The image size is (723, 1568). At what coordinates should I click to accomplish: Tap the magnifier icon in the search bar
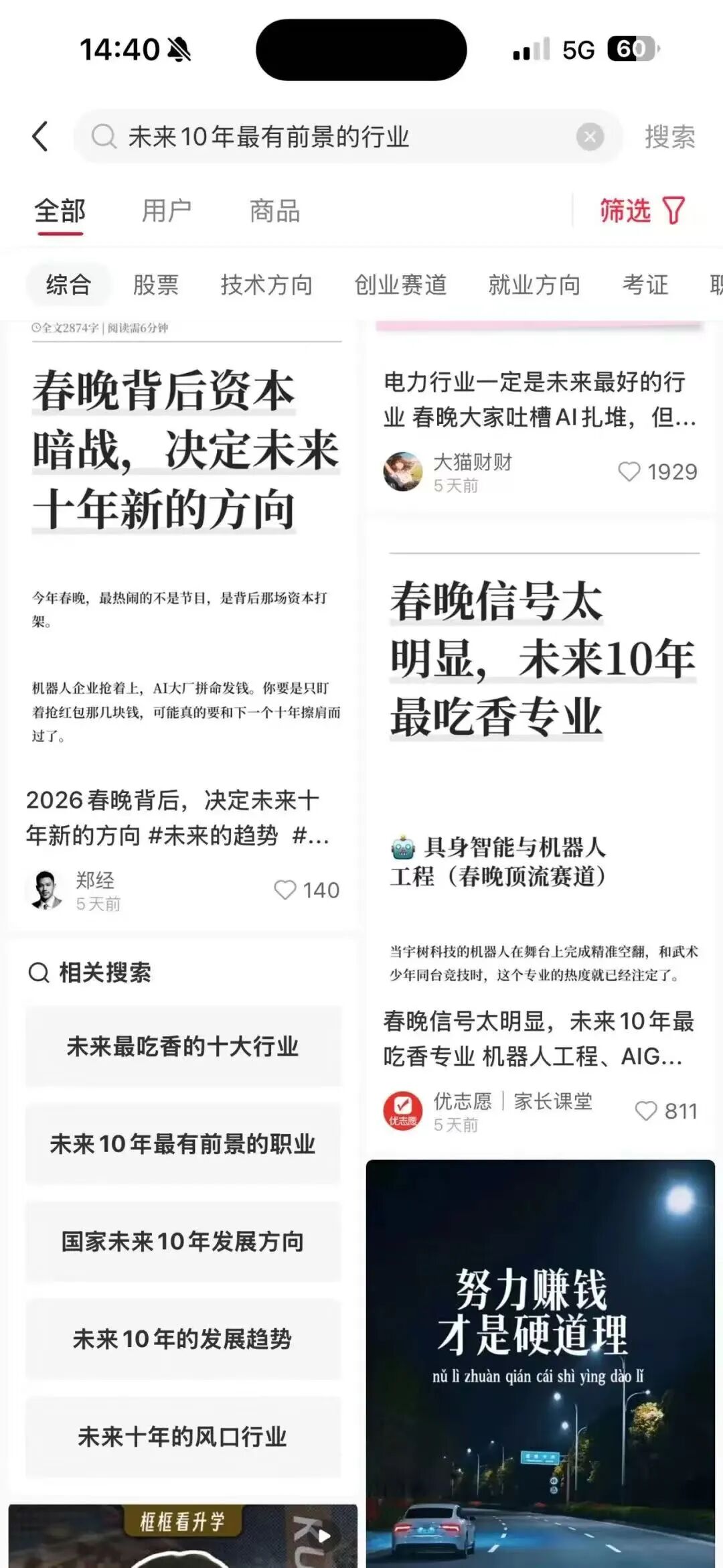[x=104, y=136]
